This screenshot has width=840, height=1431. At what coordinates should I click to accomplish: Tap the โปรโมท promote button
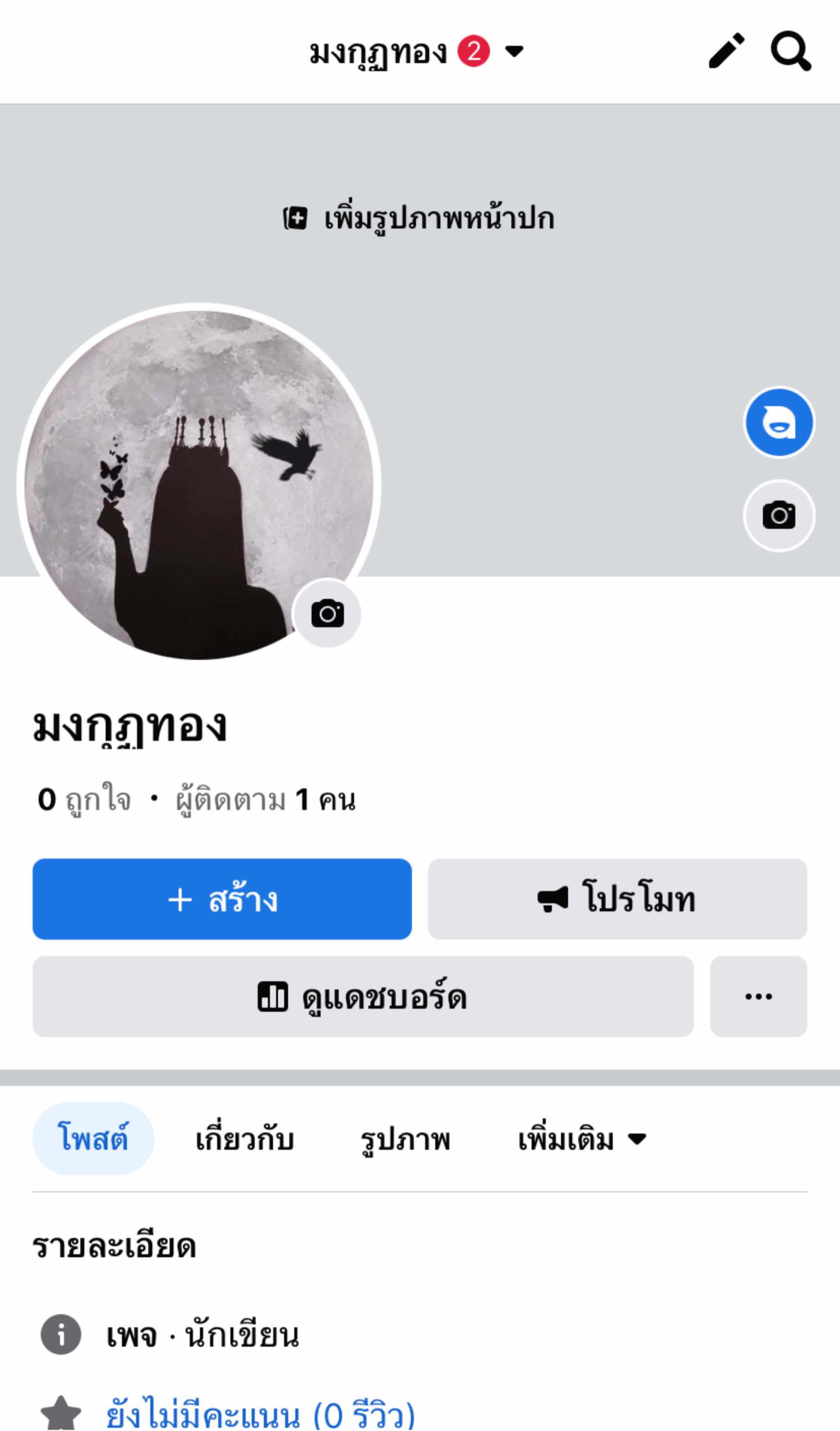617,899
